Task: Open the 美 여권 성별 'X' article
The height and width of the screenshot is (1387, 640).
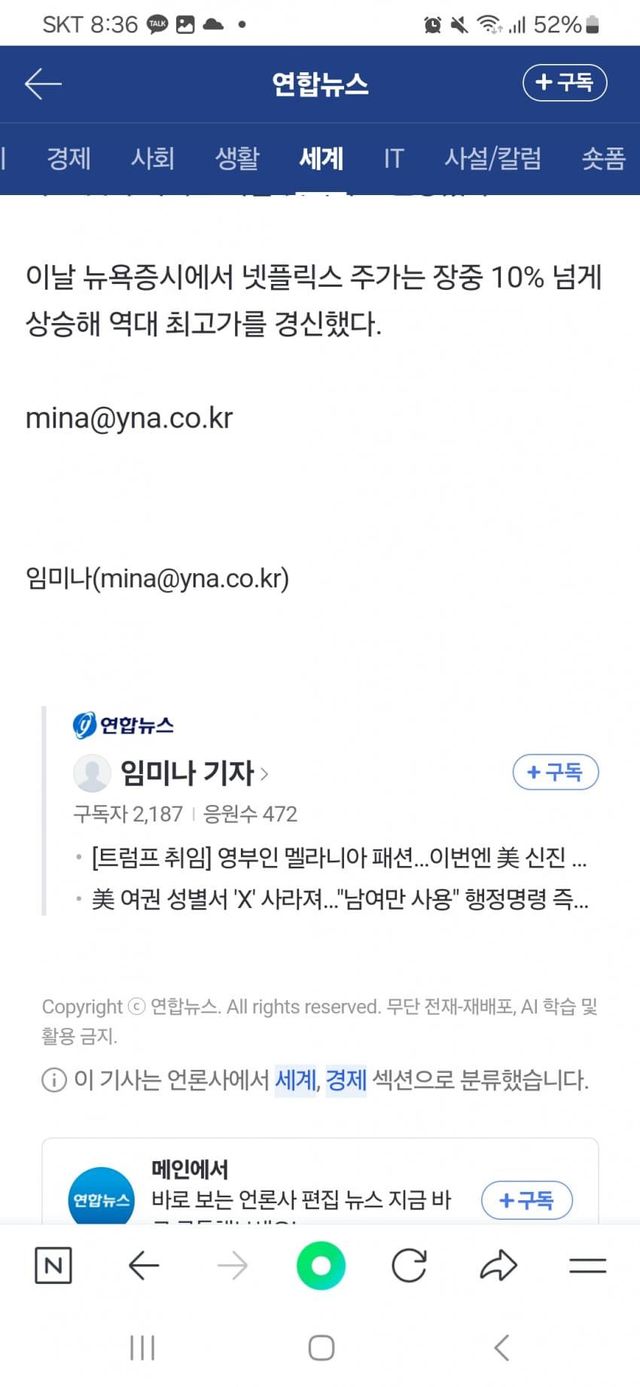Action: (338, 899)
